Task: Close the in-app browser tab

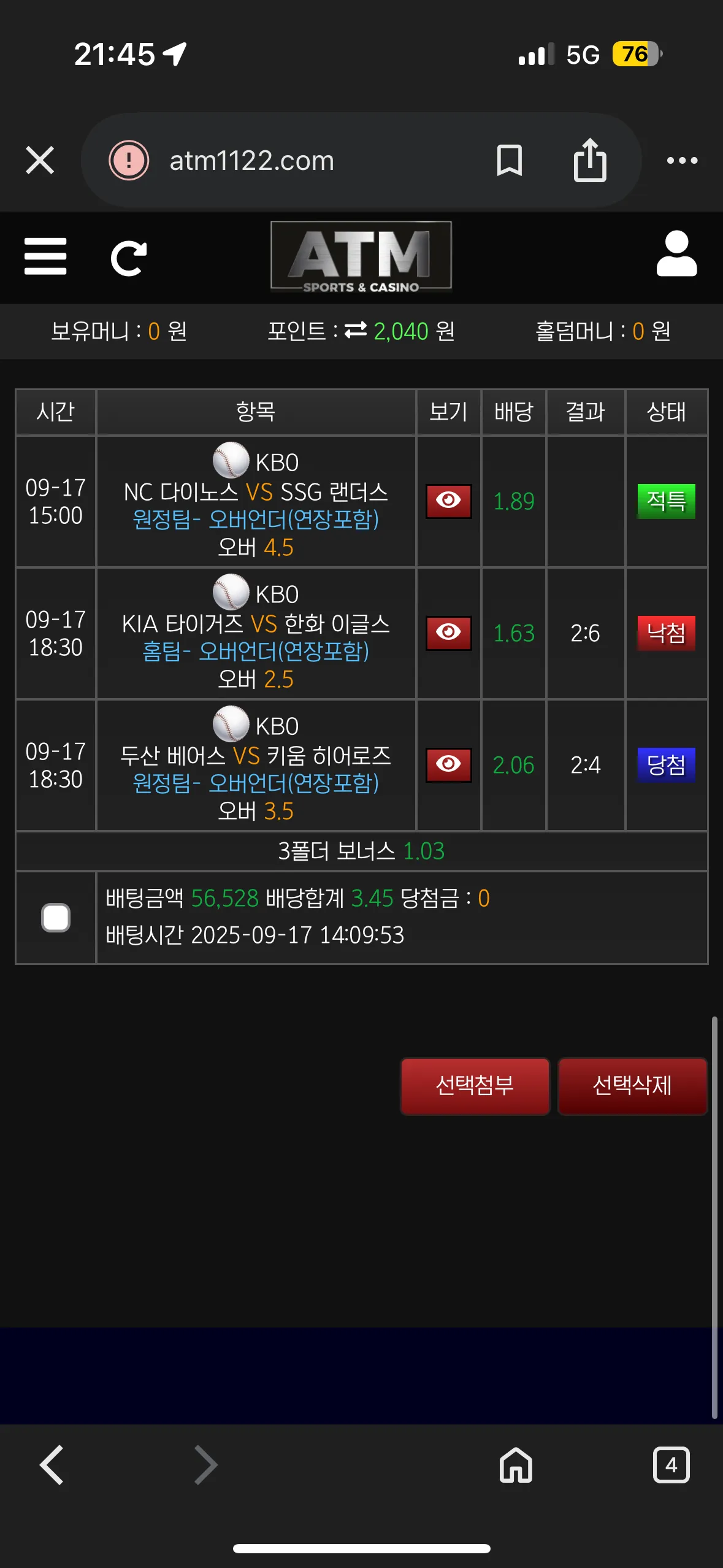Action: pos(40,160)
